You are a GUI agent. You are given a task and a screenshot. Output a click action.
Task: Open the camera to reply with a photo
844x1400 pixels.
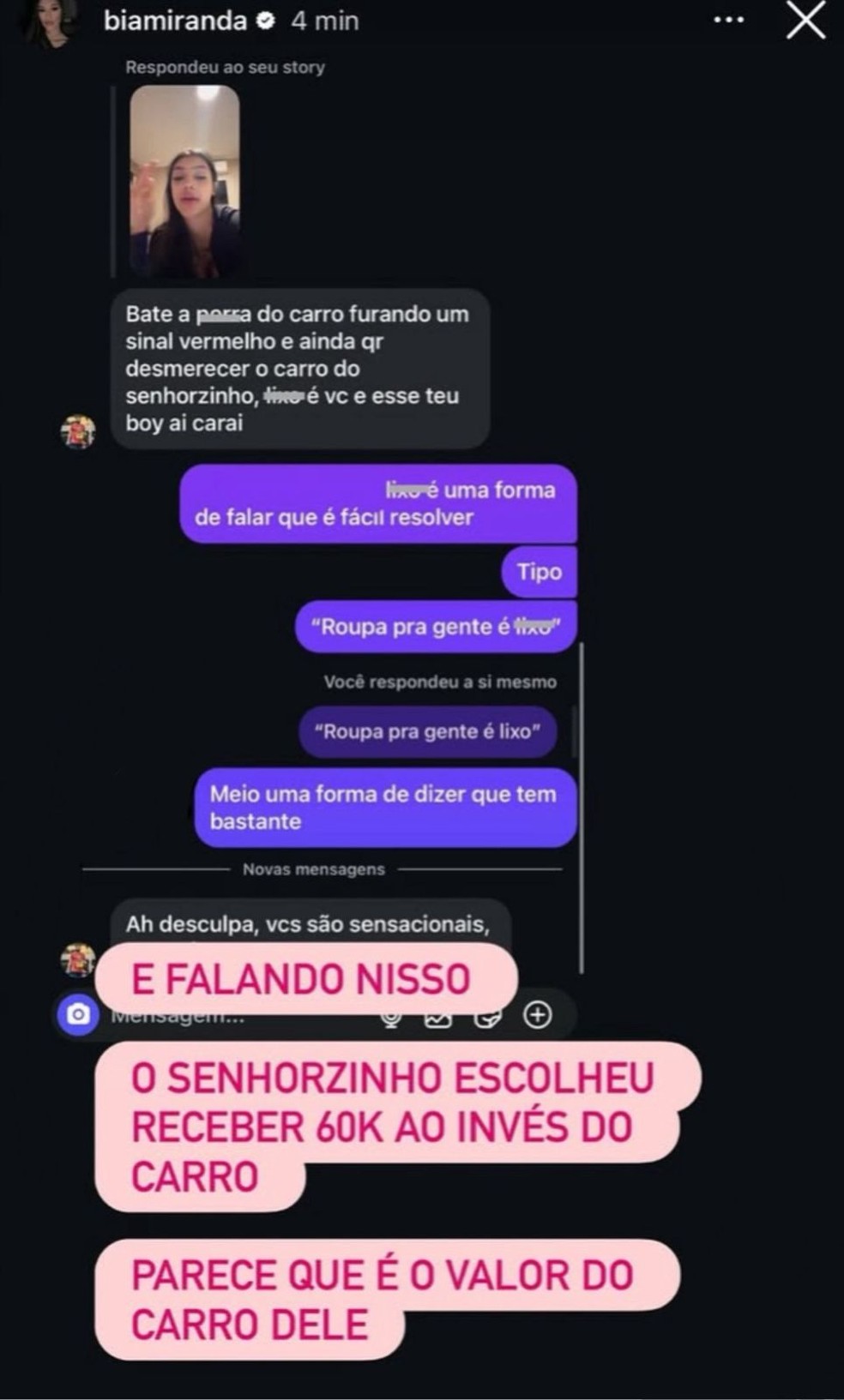tap(78, 1015)
